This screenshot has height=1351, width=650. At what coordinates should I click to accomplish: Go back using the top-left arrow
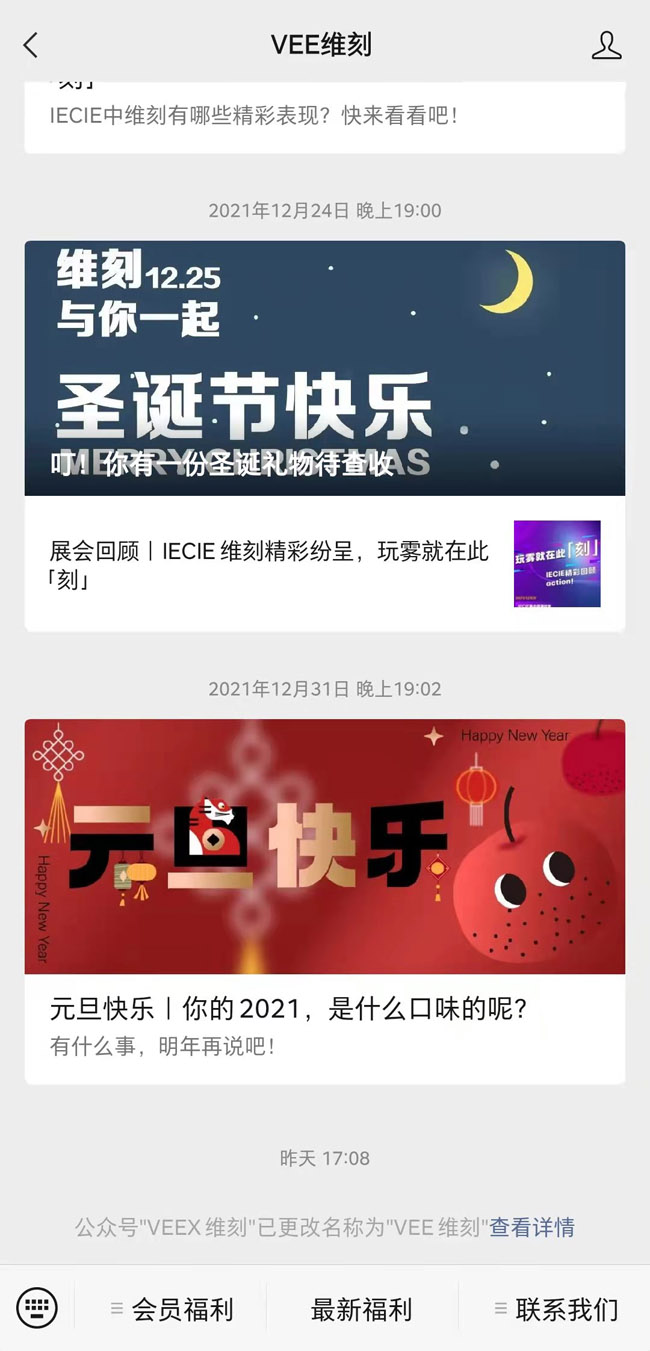31,45
